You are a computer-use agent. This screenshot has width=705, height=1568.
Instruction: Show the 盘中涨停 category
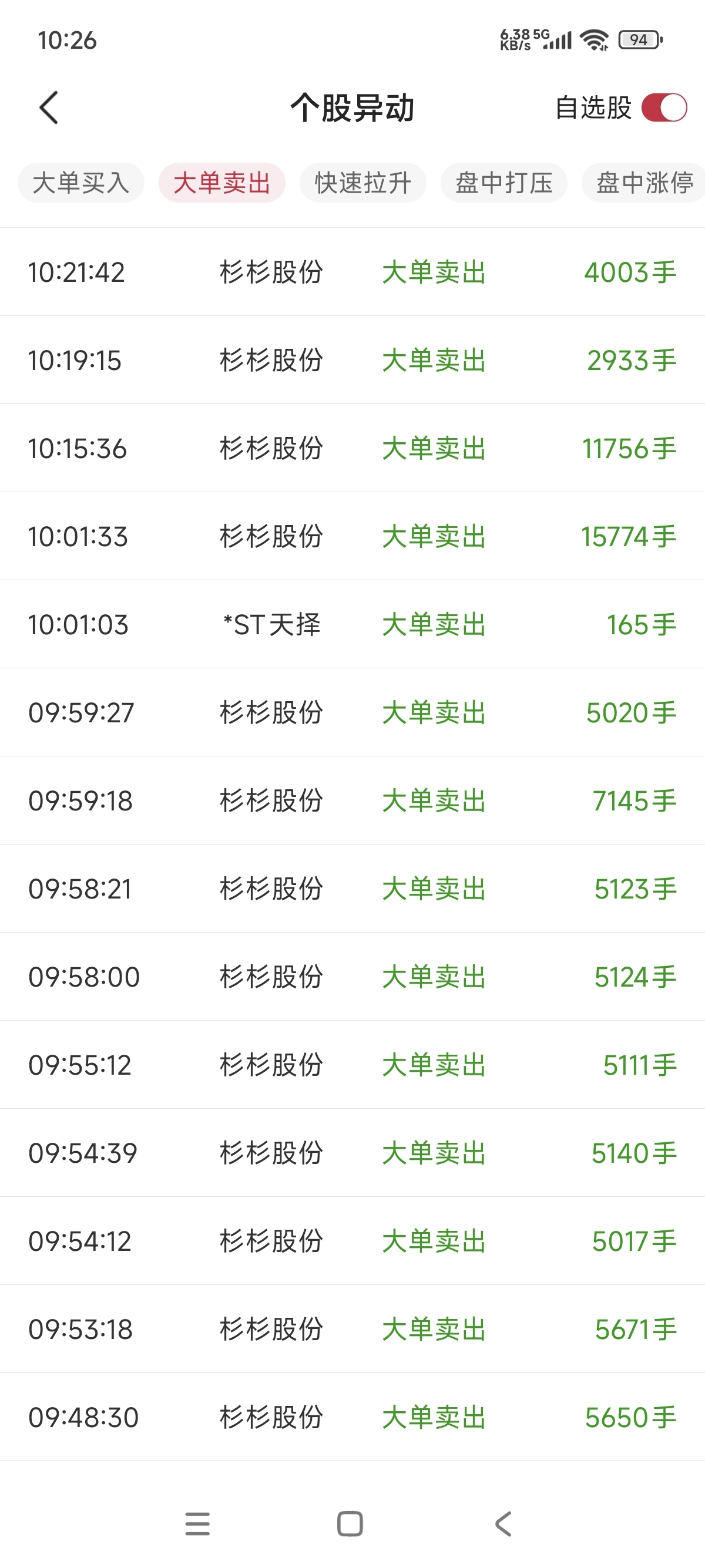pyautogui.click(x=643, y=183)
